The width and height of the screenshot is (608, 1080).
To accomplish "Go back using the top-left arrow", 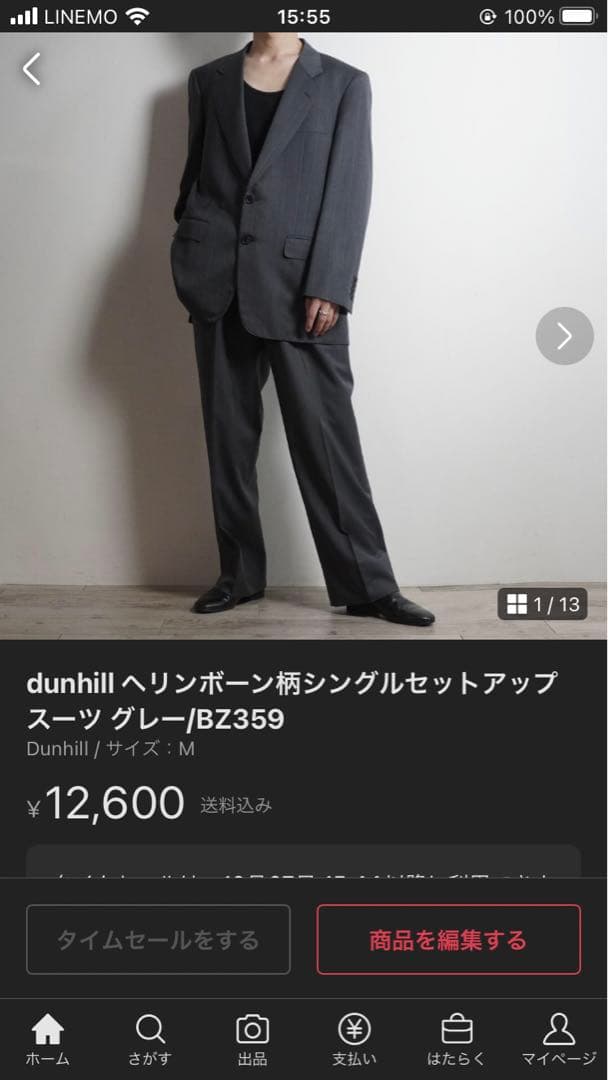I will pyautogui.click(x=32, y=69).
